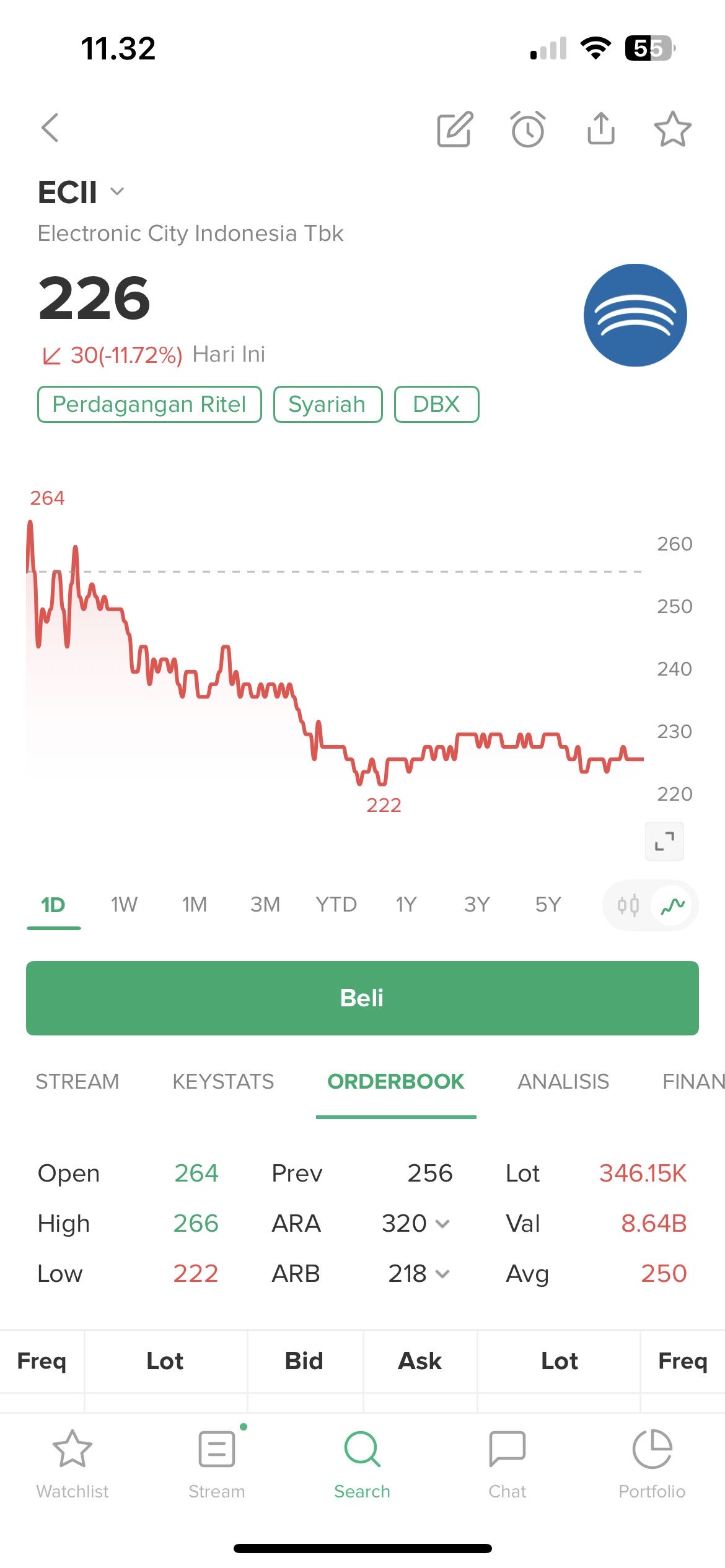Open the Perdagangan Ritel sector chip
This screenshot has width=725, height=1568.
coord(149,404)
